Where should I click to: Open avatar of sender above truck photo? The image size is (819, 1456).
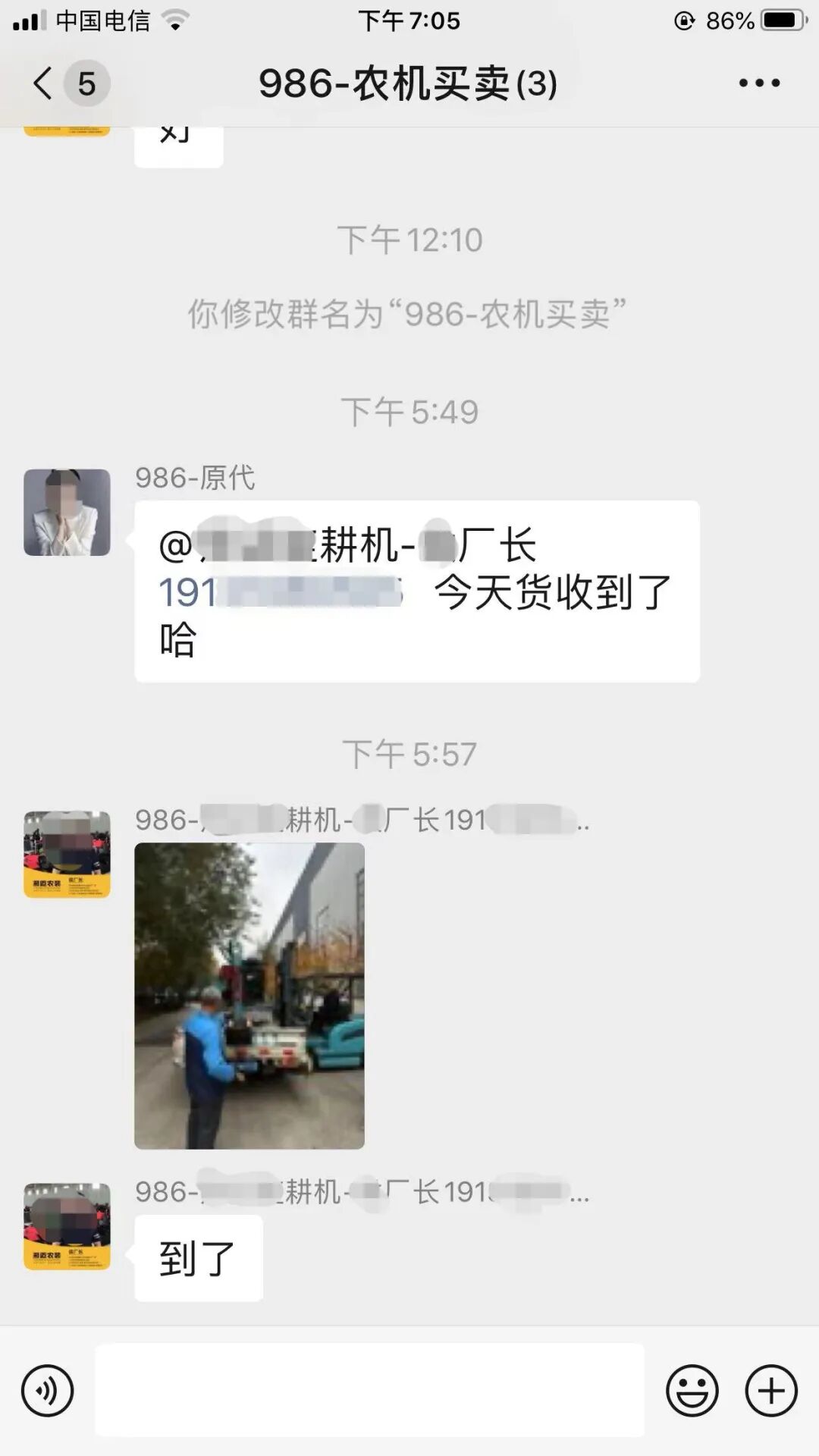(67, 855)
